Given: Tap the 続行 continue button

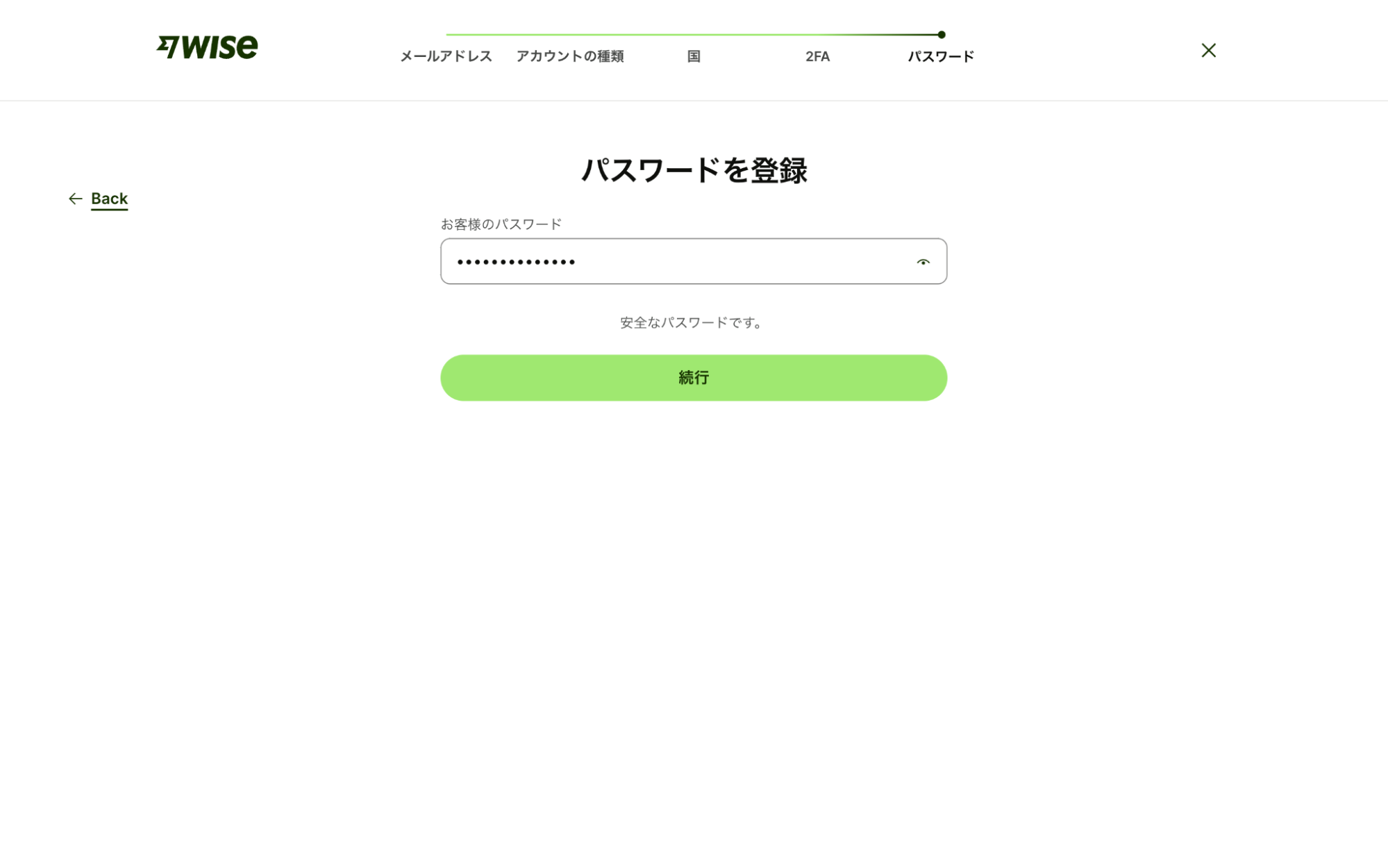Looking at the screenshot, I should 693,378.
